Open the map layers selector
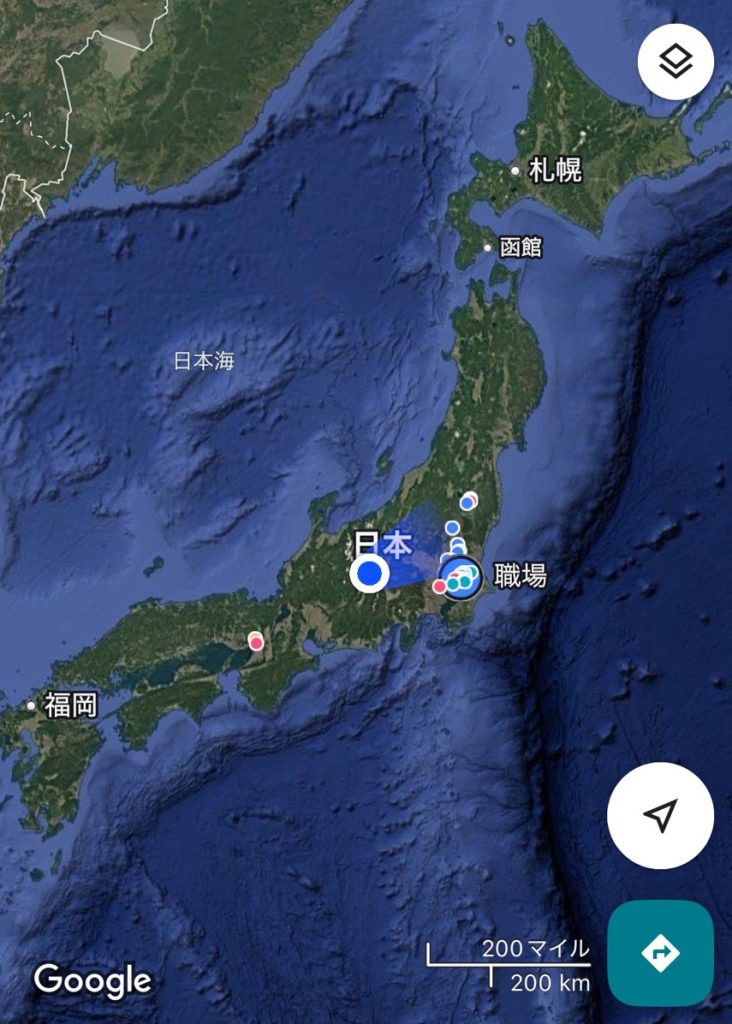This screenshot has width=732, height=1024. 675,61
